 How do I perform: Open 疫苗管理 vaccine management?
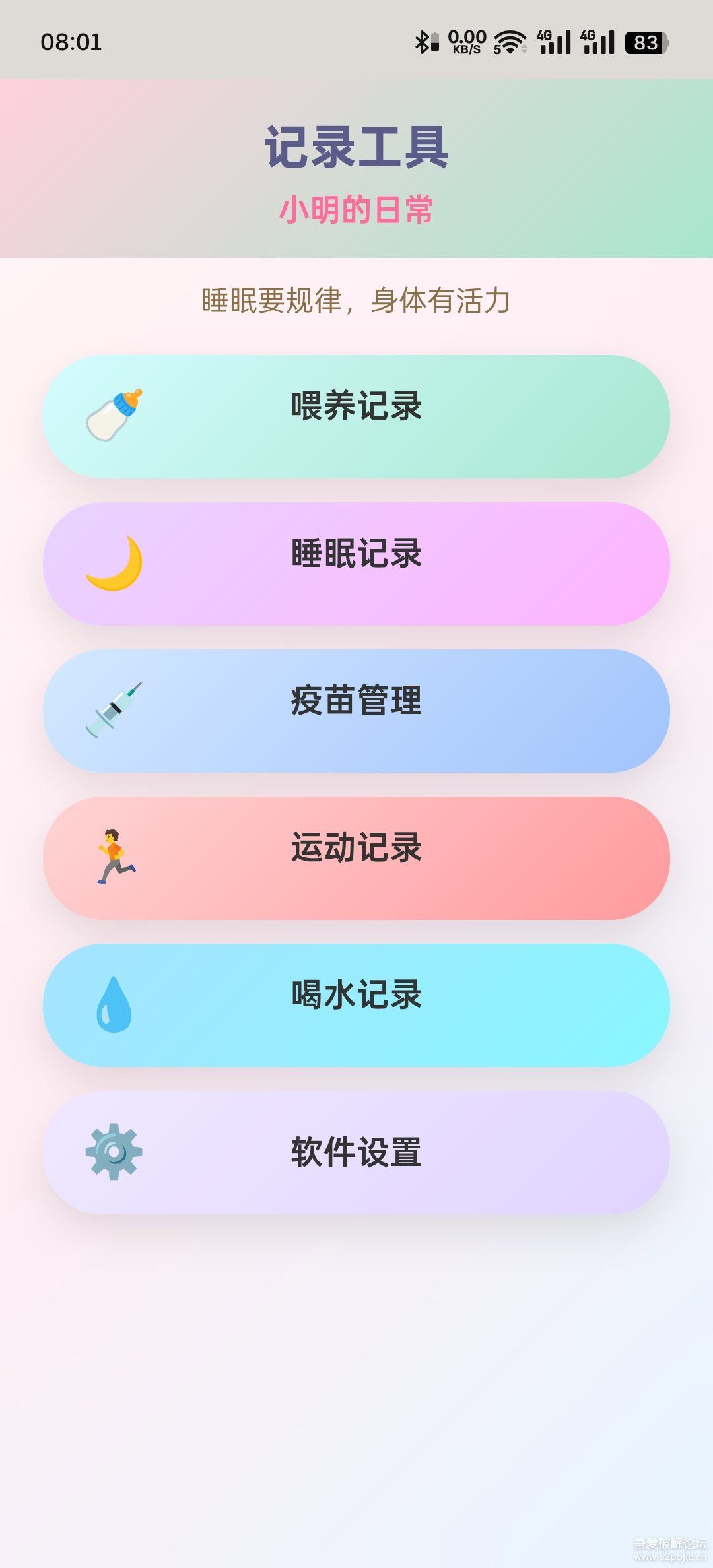356,711
